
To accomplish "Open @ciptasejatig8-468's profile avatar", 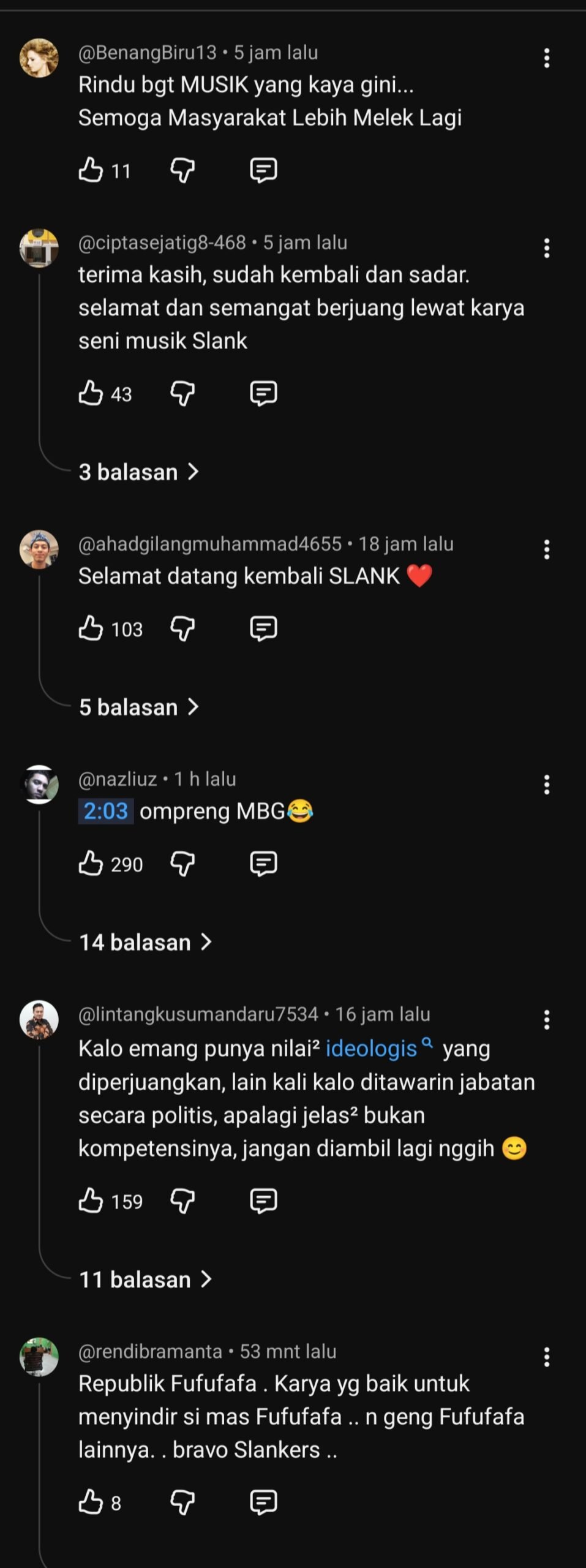I will pos(39,248).
